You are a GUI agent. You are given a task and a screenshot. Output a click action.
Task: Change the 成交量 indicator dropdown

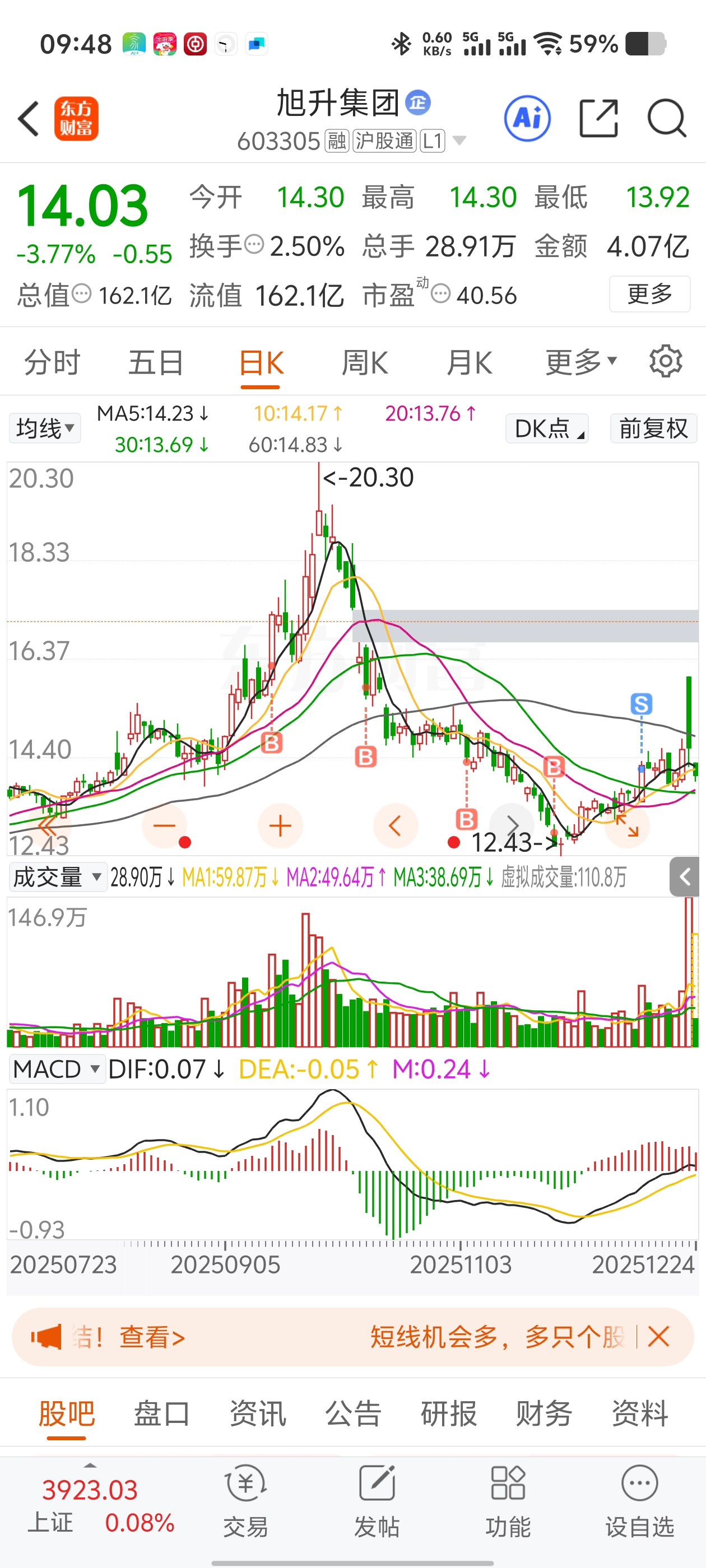pos(57,877)
